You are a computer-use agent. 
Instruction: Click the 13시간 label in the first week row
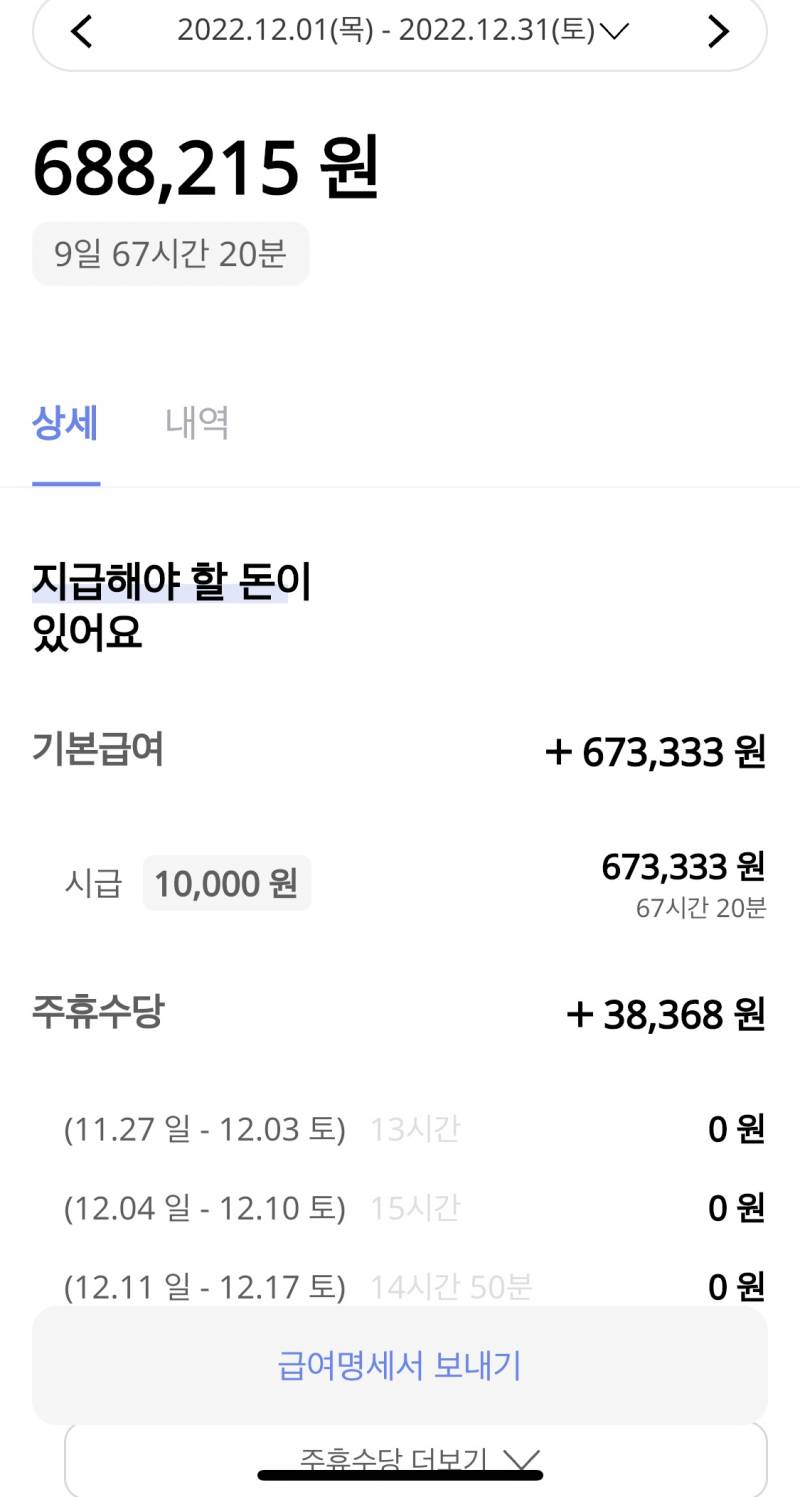coord(416,1129)
